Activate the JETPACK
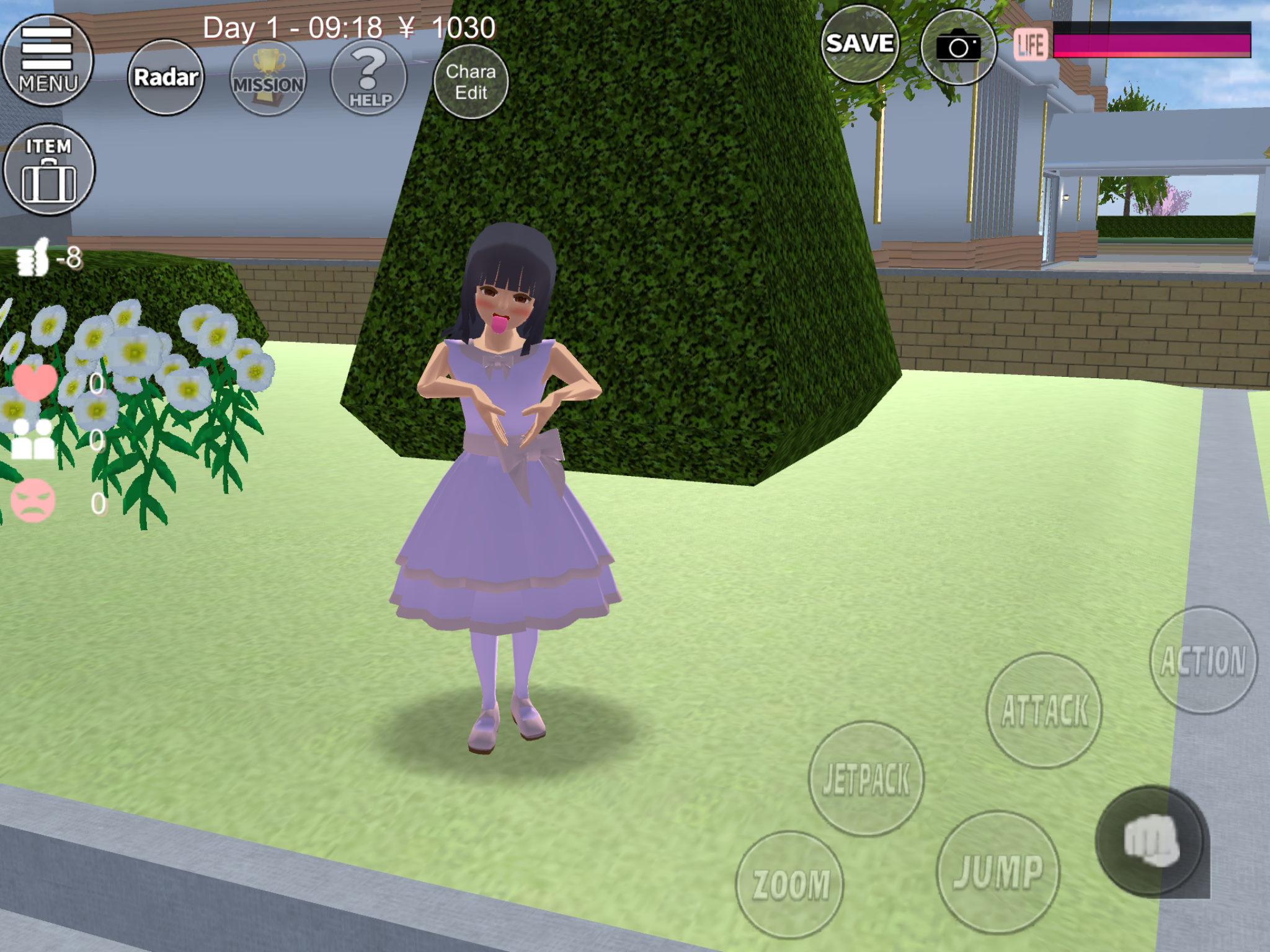 (x=866, y=778)
